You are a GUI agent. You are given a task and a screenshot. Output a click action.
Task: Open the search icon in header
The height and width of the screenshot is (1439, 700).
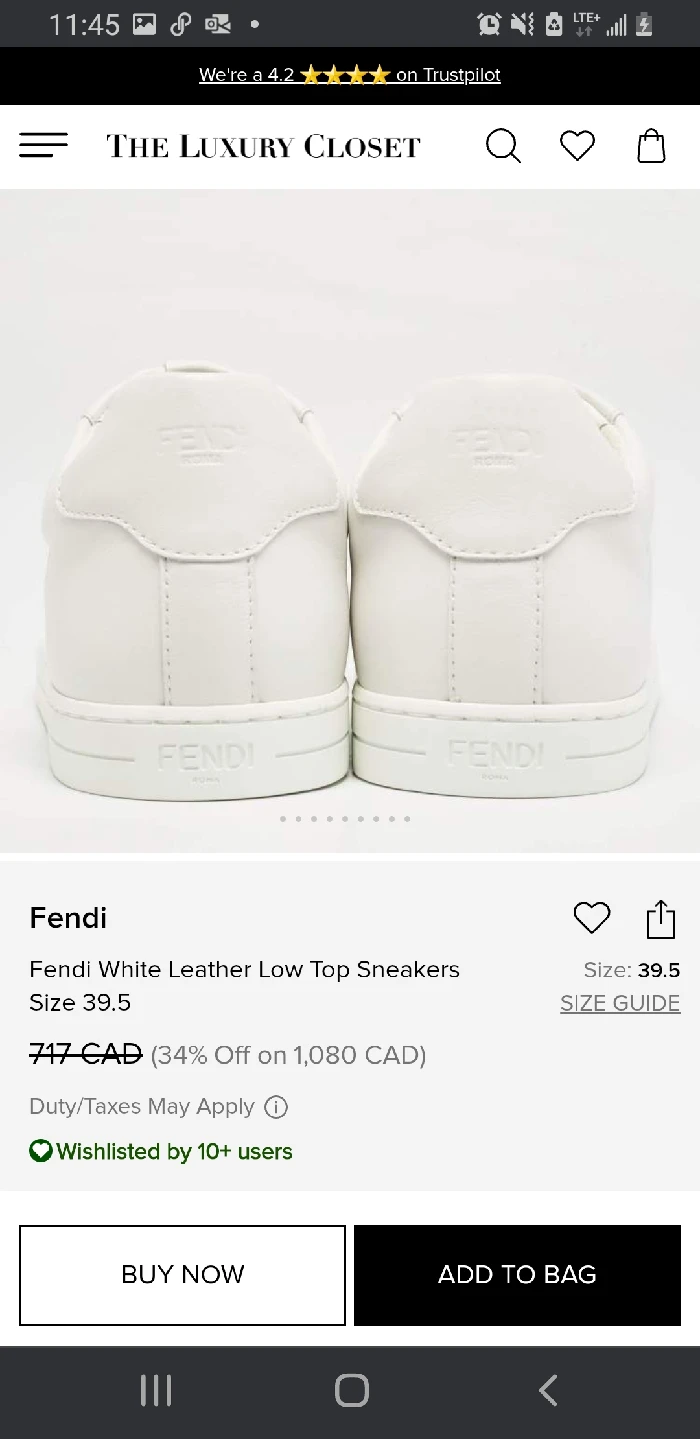[503, 146]
